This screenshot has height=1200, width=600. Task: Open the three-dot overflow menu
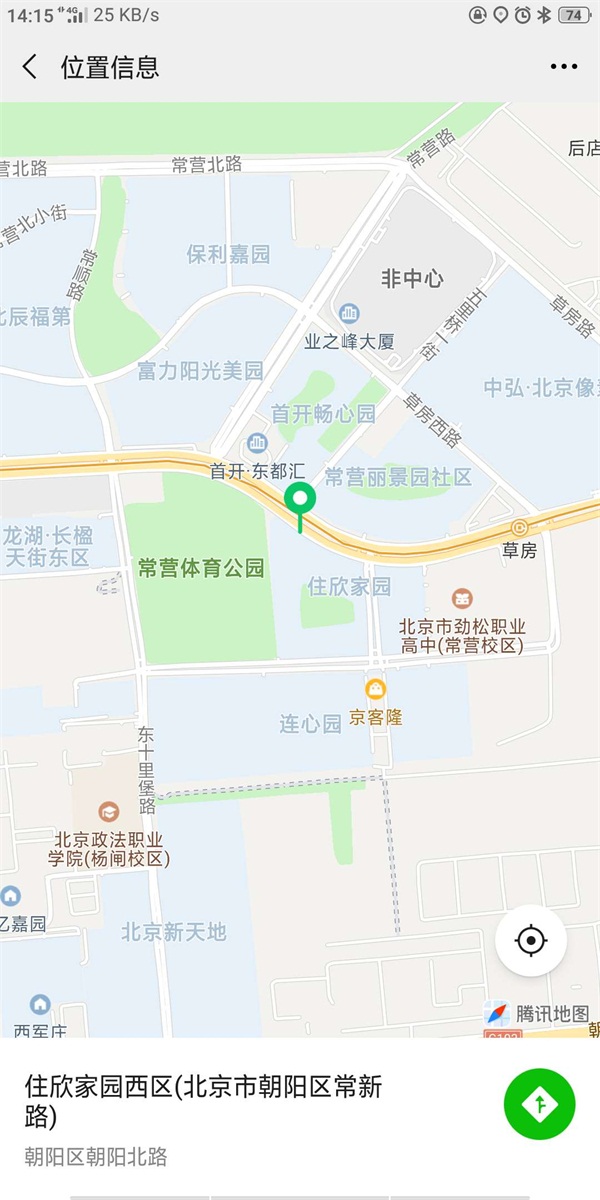[x=563, y=67]
